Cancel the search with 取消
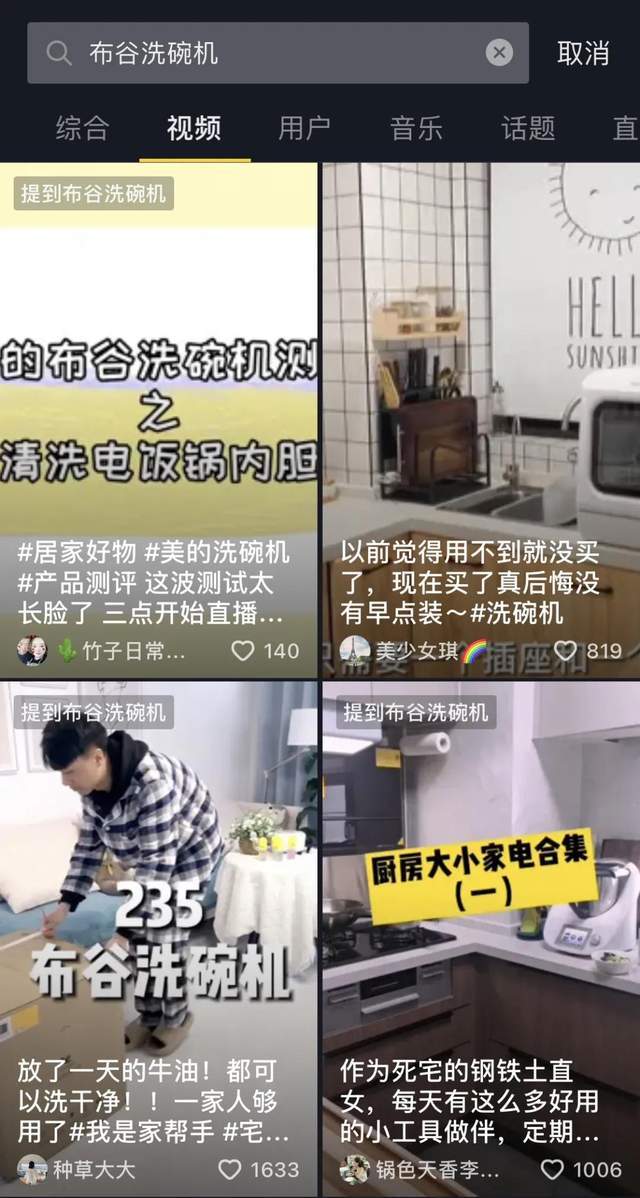 (x=583, y=53)
